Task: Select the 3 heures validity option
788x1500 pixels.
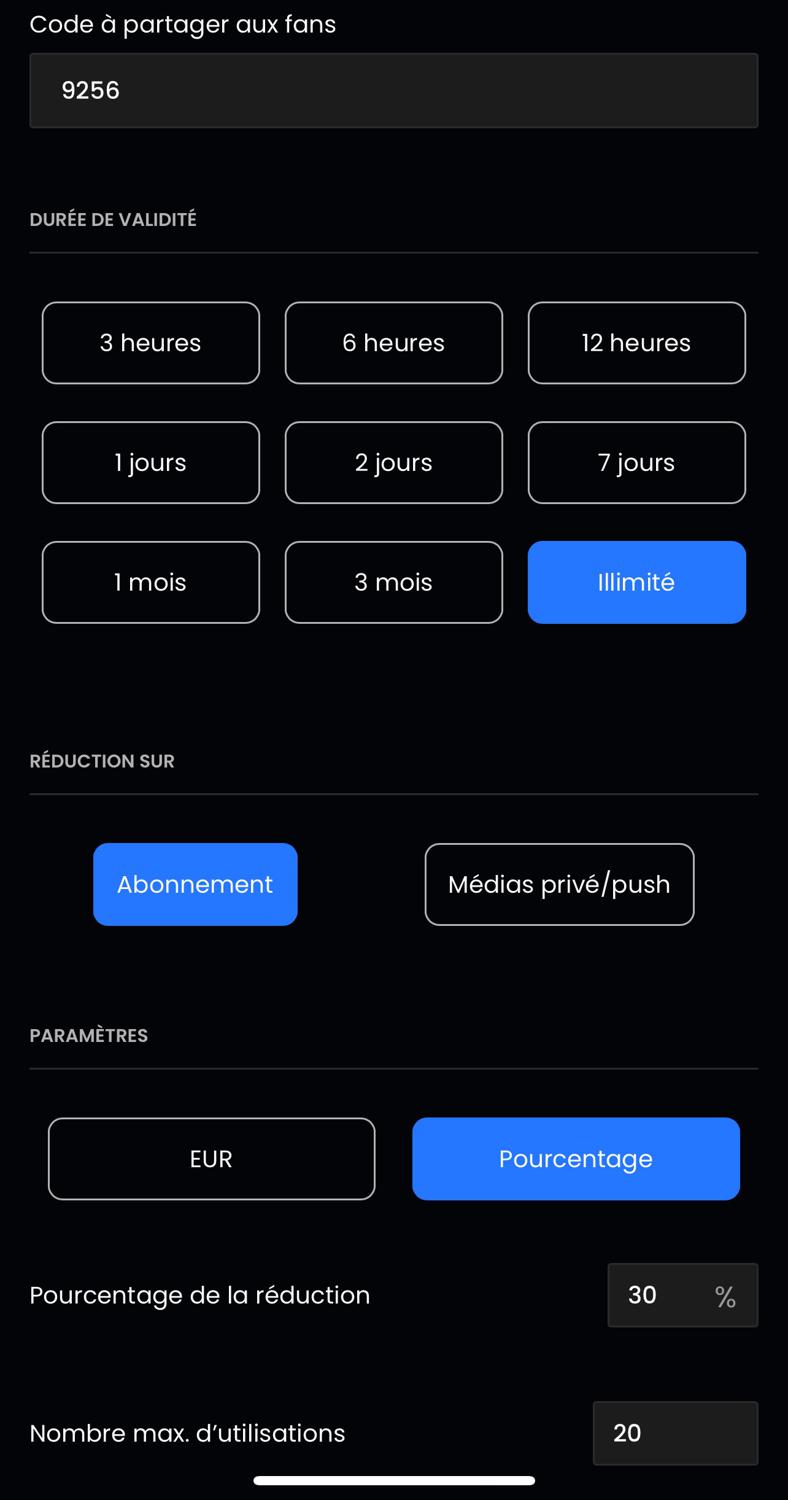Action: [151, 343]
